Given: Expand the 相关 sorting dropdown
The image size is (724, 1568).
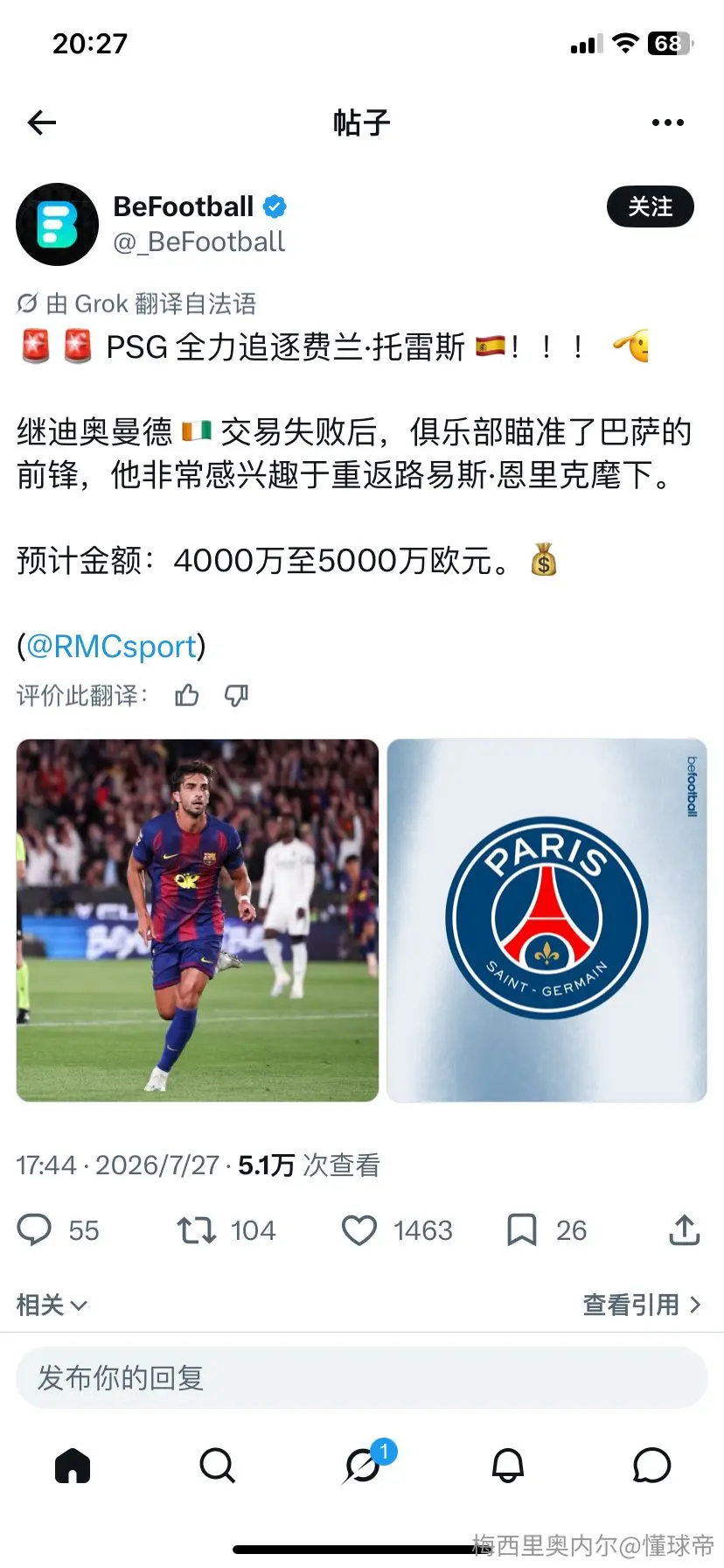Looking at the screenshot, I should [52, 1305].
